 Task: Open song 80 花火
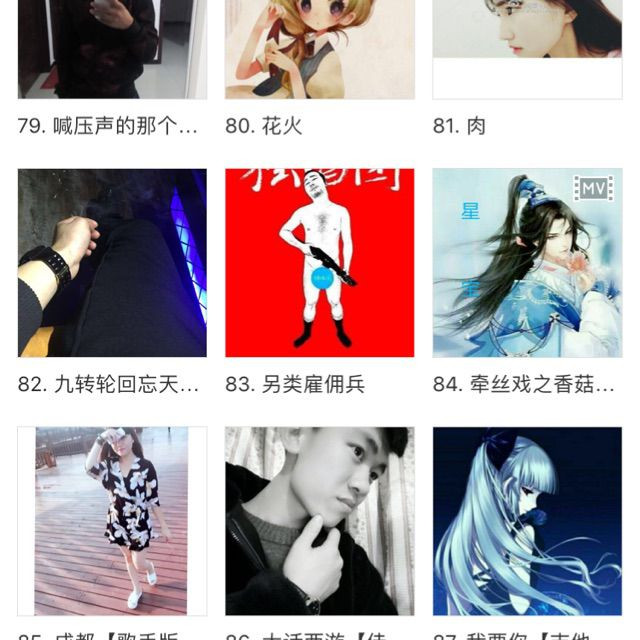click(319, 50)
